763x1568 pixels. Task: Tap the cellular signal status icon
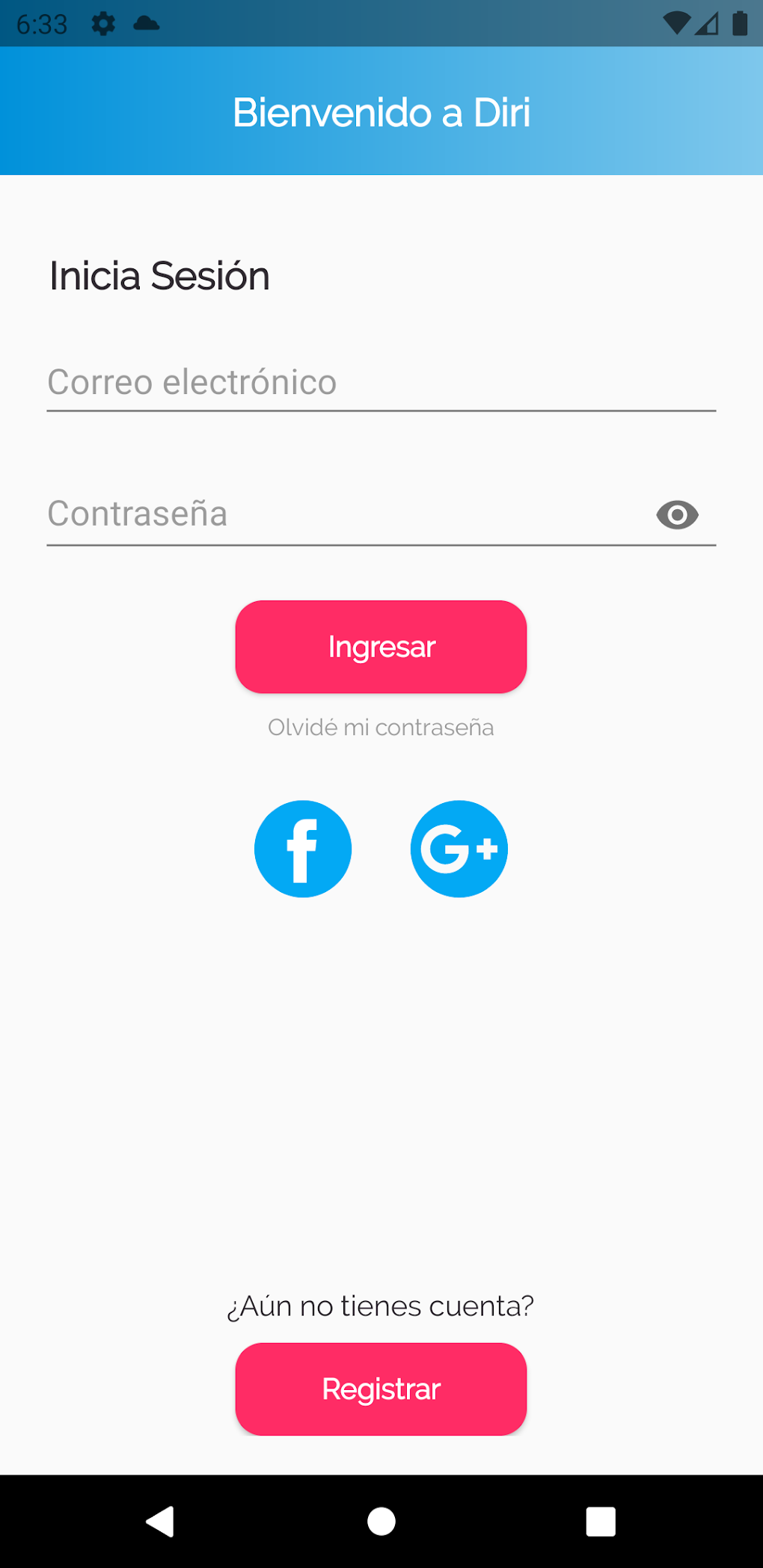[x=708, y=22]
